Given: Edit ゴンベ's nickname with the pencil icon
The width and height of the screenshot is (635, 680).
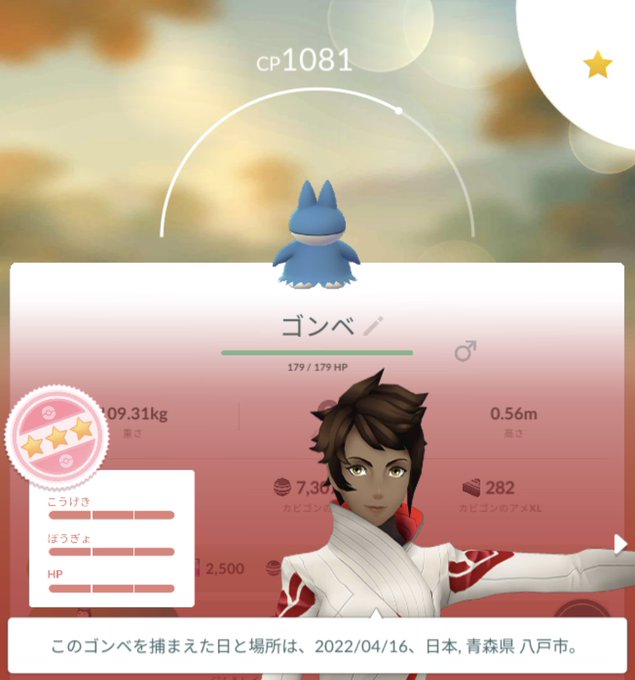Looking at the screenshot, I should (x=374, y=326).
